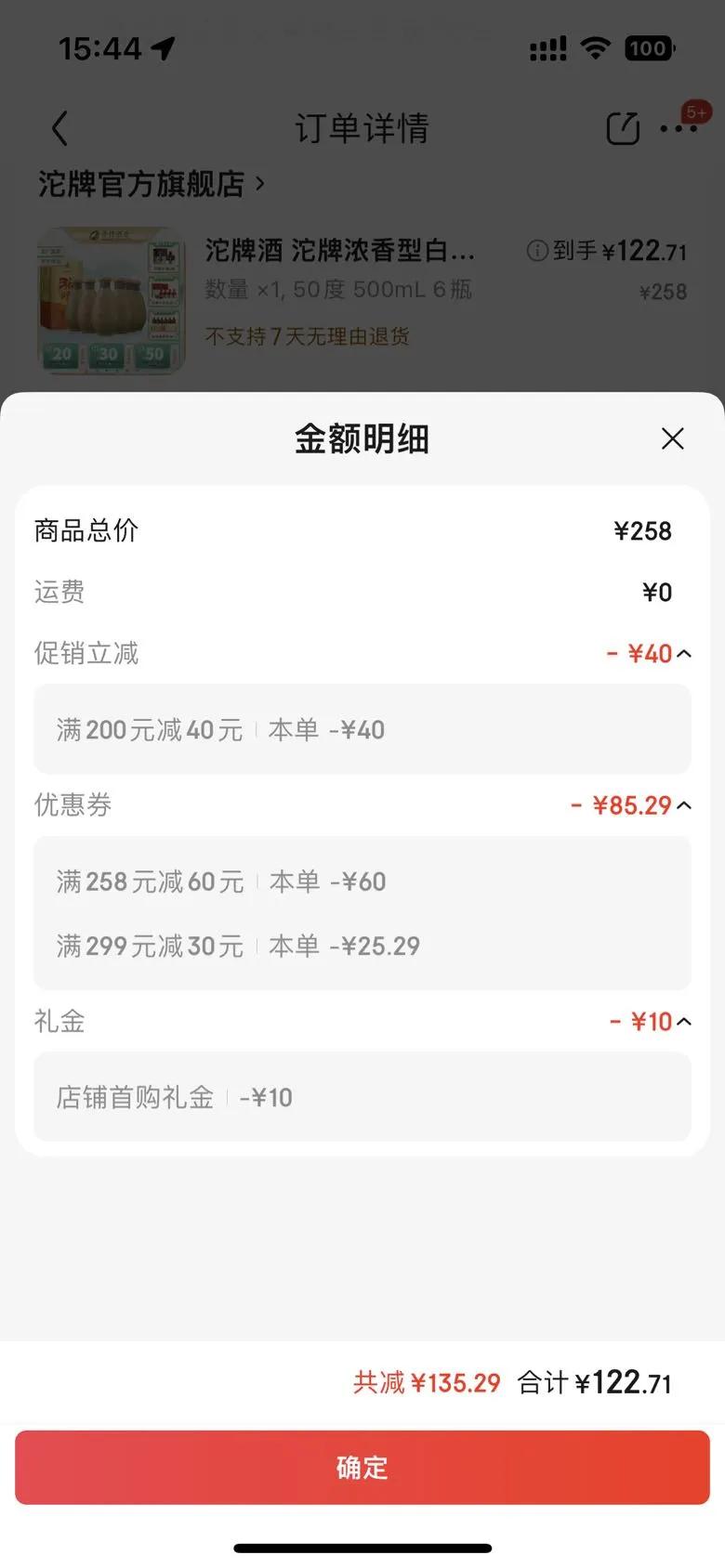The image size is (725, 1568).
Task: Collapse the 优惠券 discount details
Action: point(684,805)
